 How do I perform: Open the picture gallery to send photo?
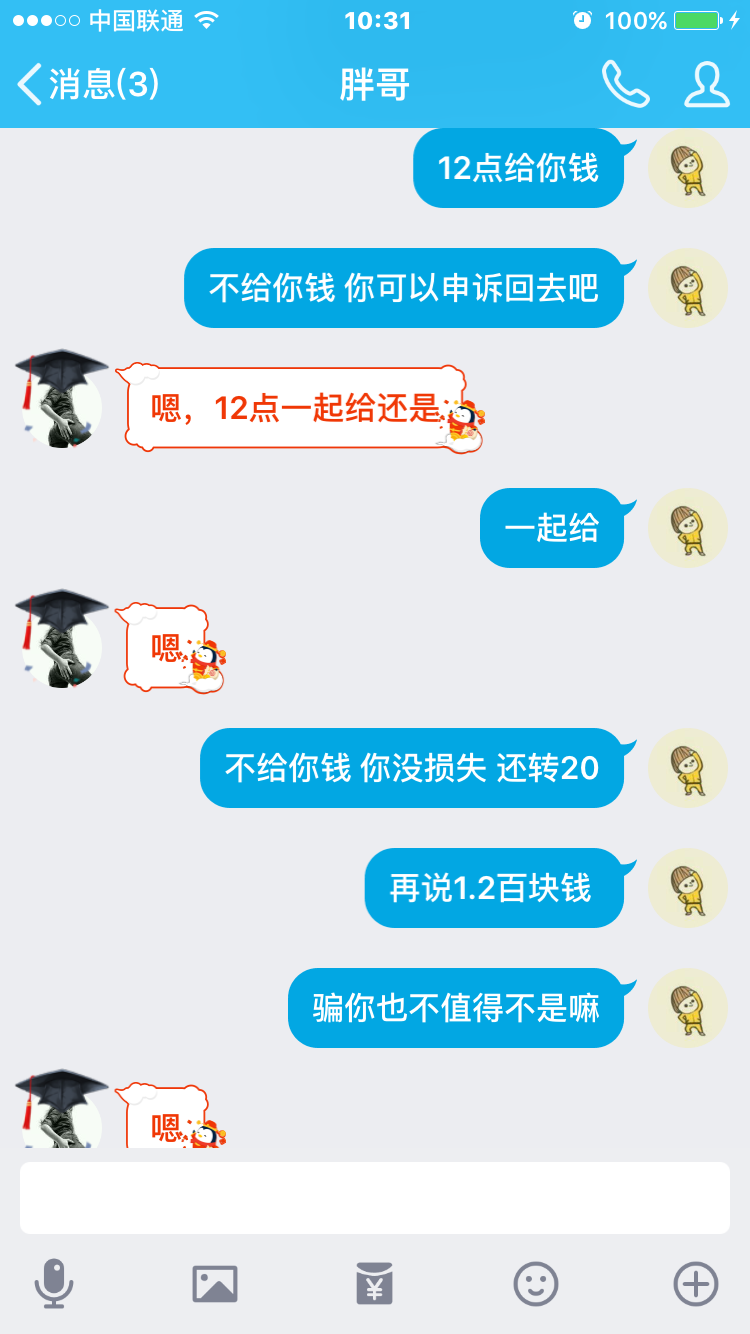[x=215, y=1283]
